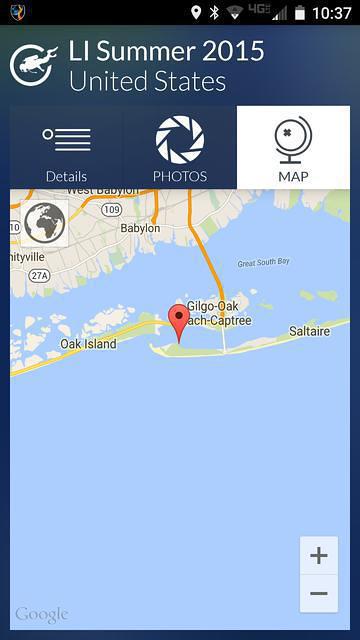Tap the diver logo in header
Screen dimensions: 360x640
33,66
